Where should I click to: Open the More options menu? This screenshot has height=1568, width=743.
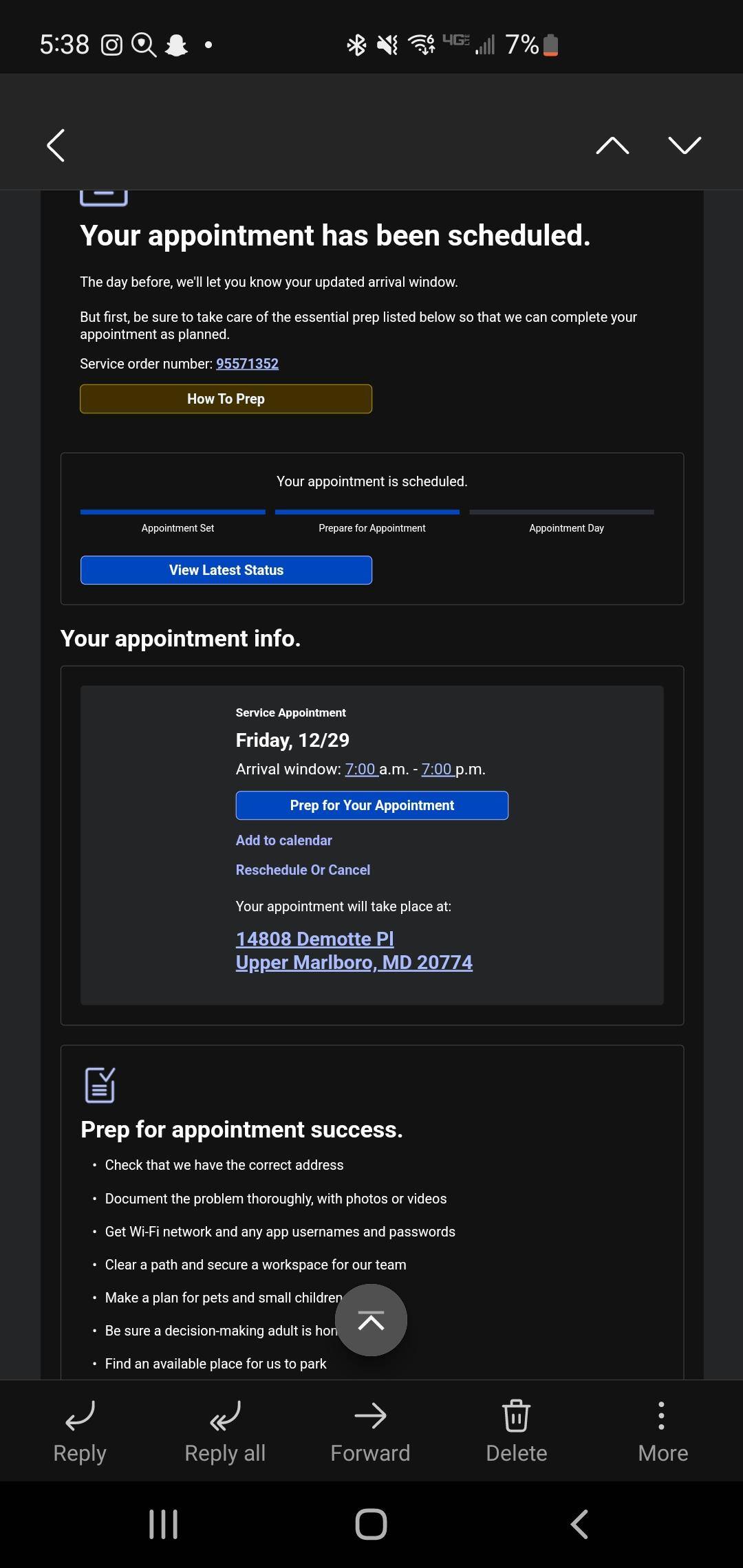tap(662, 1430)
